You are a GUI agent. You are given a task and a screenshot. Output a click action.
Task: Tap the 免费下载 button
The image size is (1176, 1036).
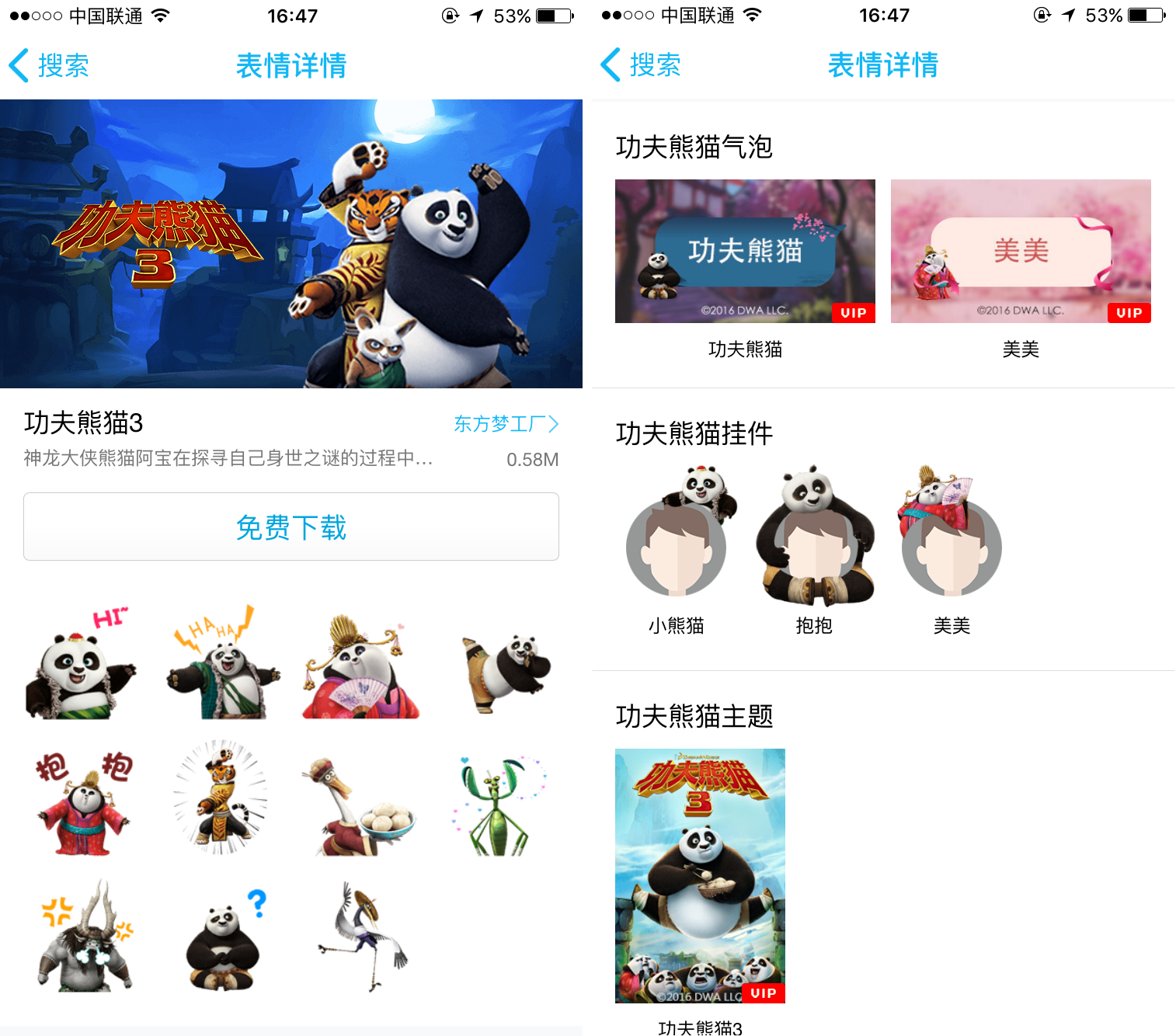point(291,527)
